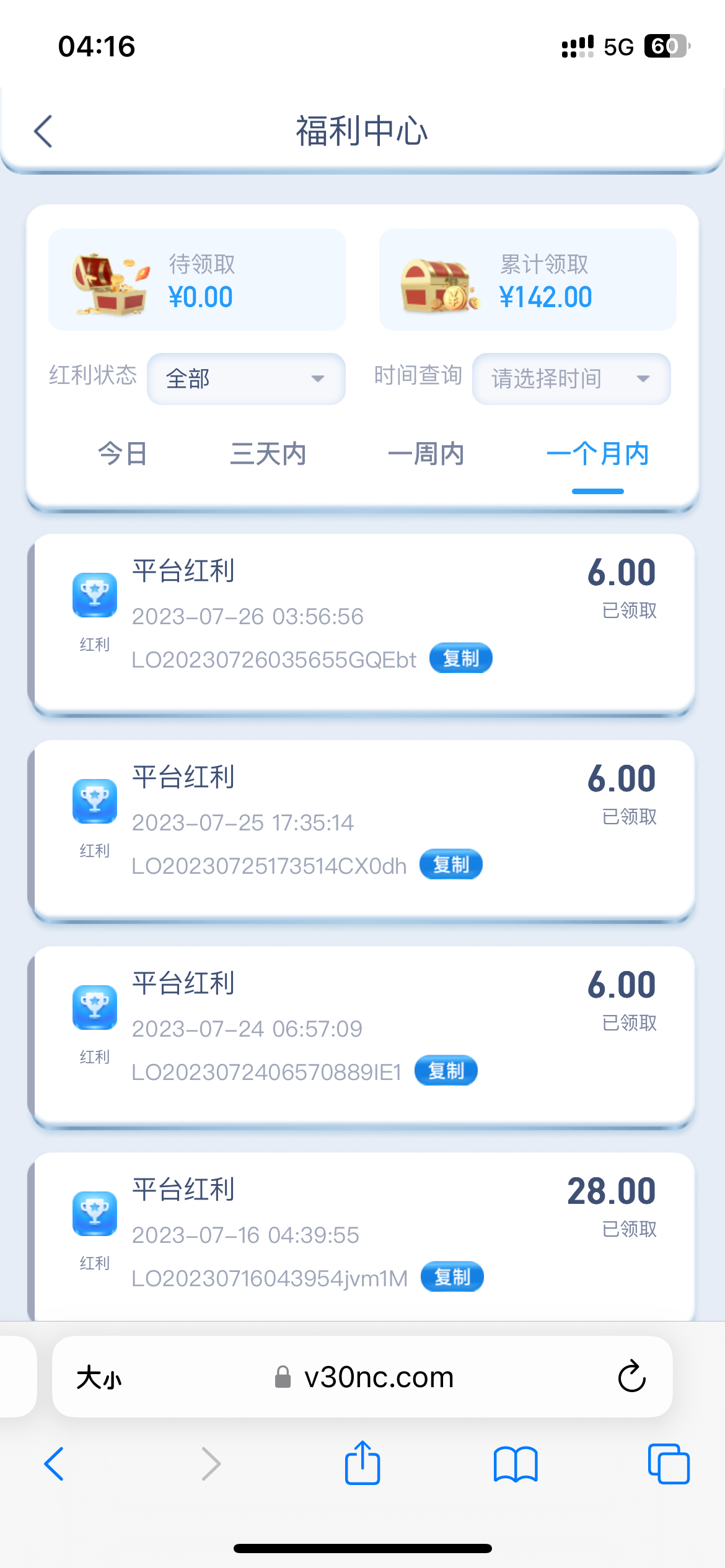
Task: Go back in Safari's bottom toolbar
Action: (54, 1464)
